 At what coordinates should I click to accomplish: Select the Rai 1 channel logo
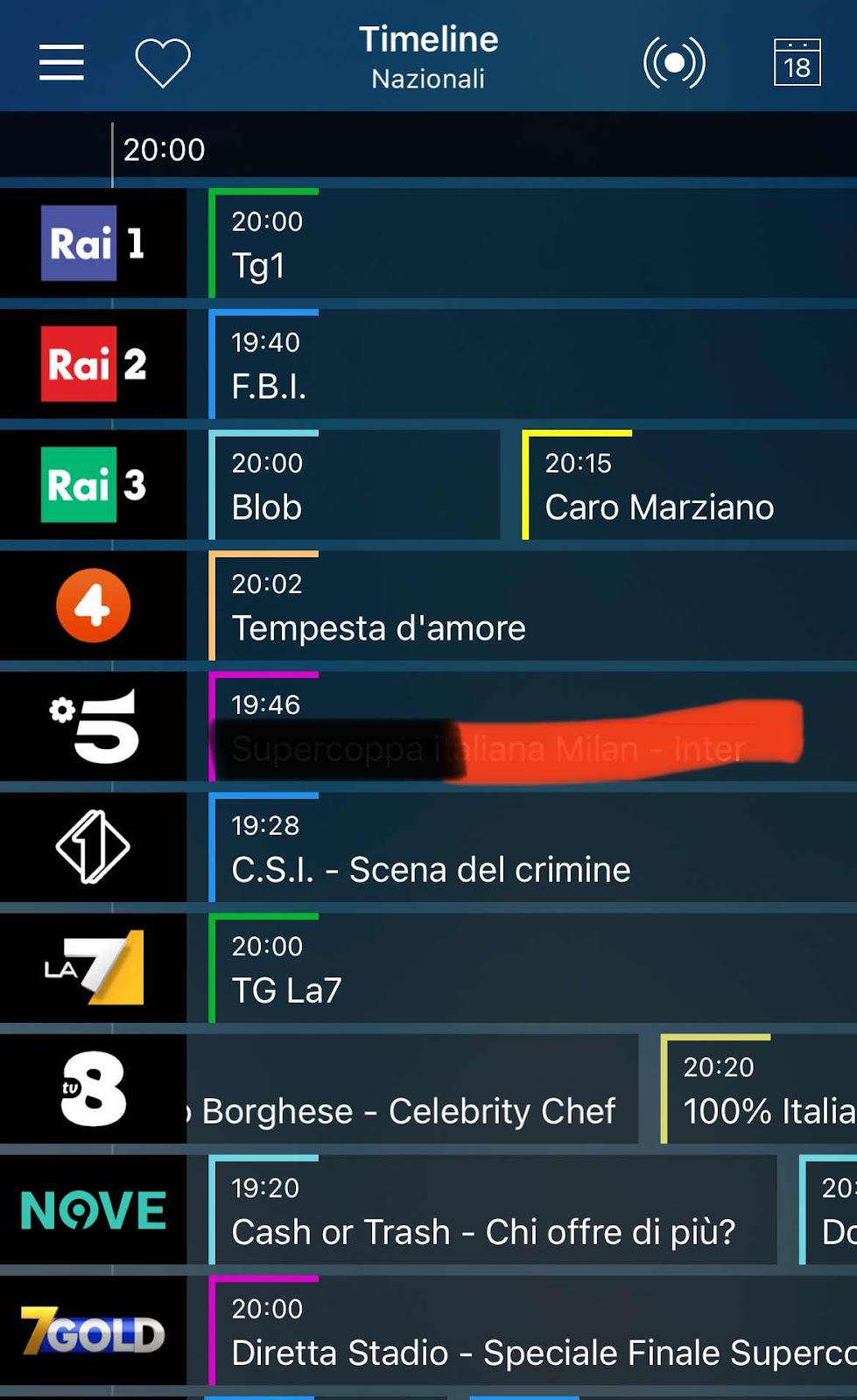(x=93, y=243)
